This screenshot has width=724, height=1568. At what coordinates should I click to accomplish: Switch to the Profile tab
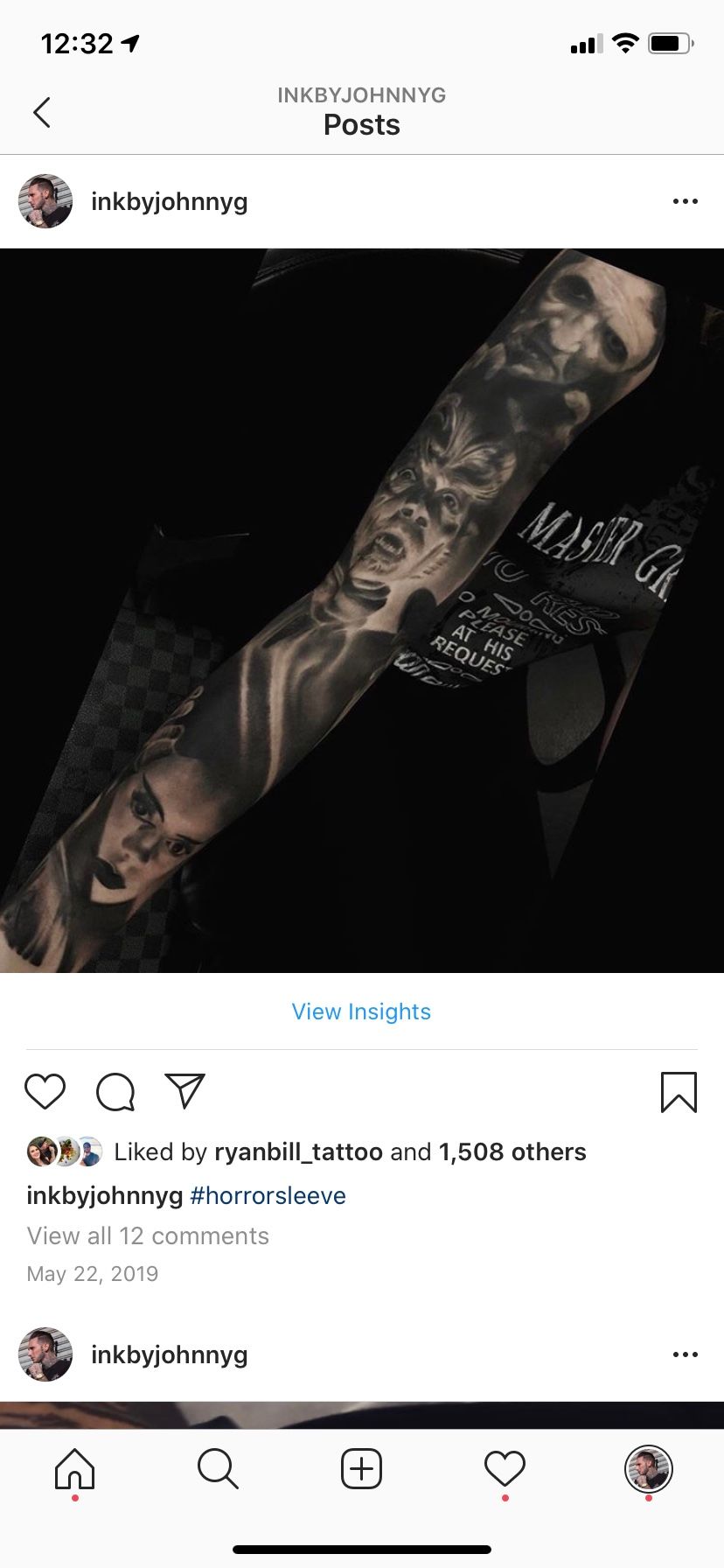point(648,1468)
